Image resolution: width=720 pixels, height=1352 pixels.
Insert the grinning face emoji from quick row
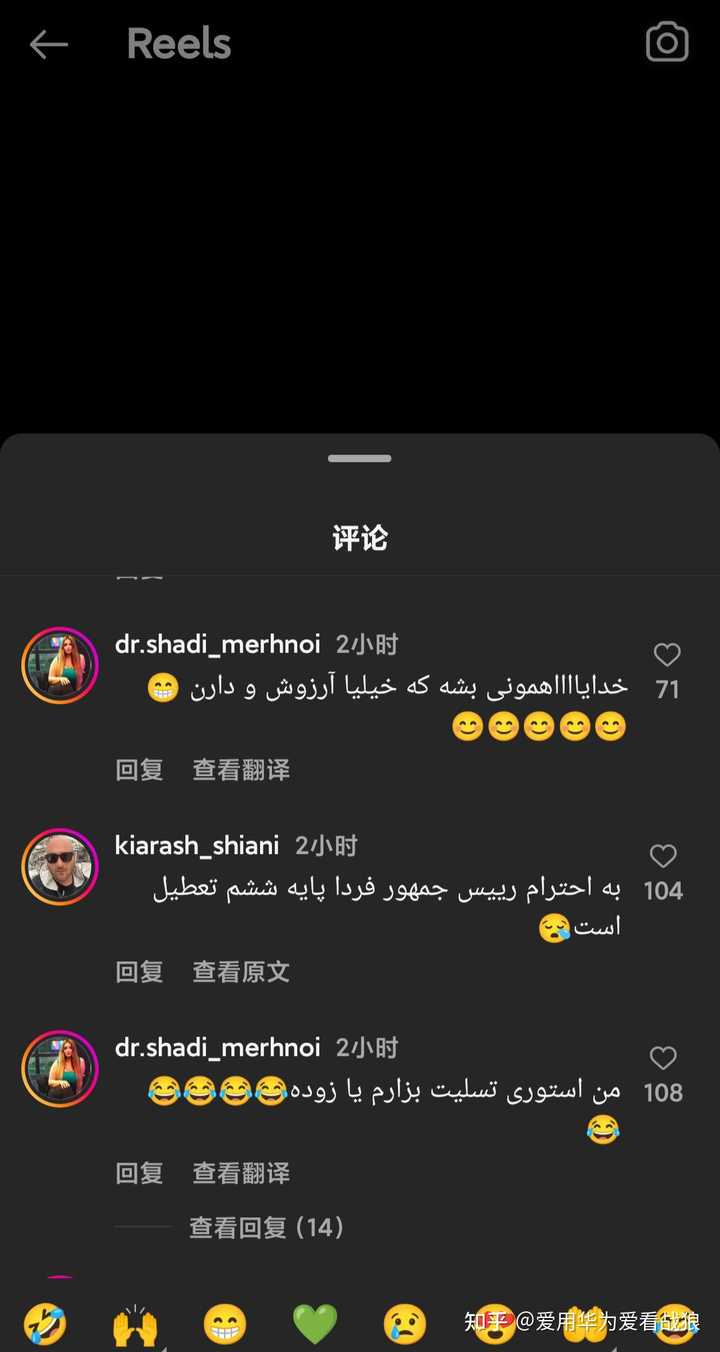tap(225, 1324)
